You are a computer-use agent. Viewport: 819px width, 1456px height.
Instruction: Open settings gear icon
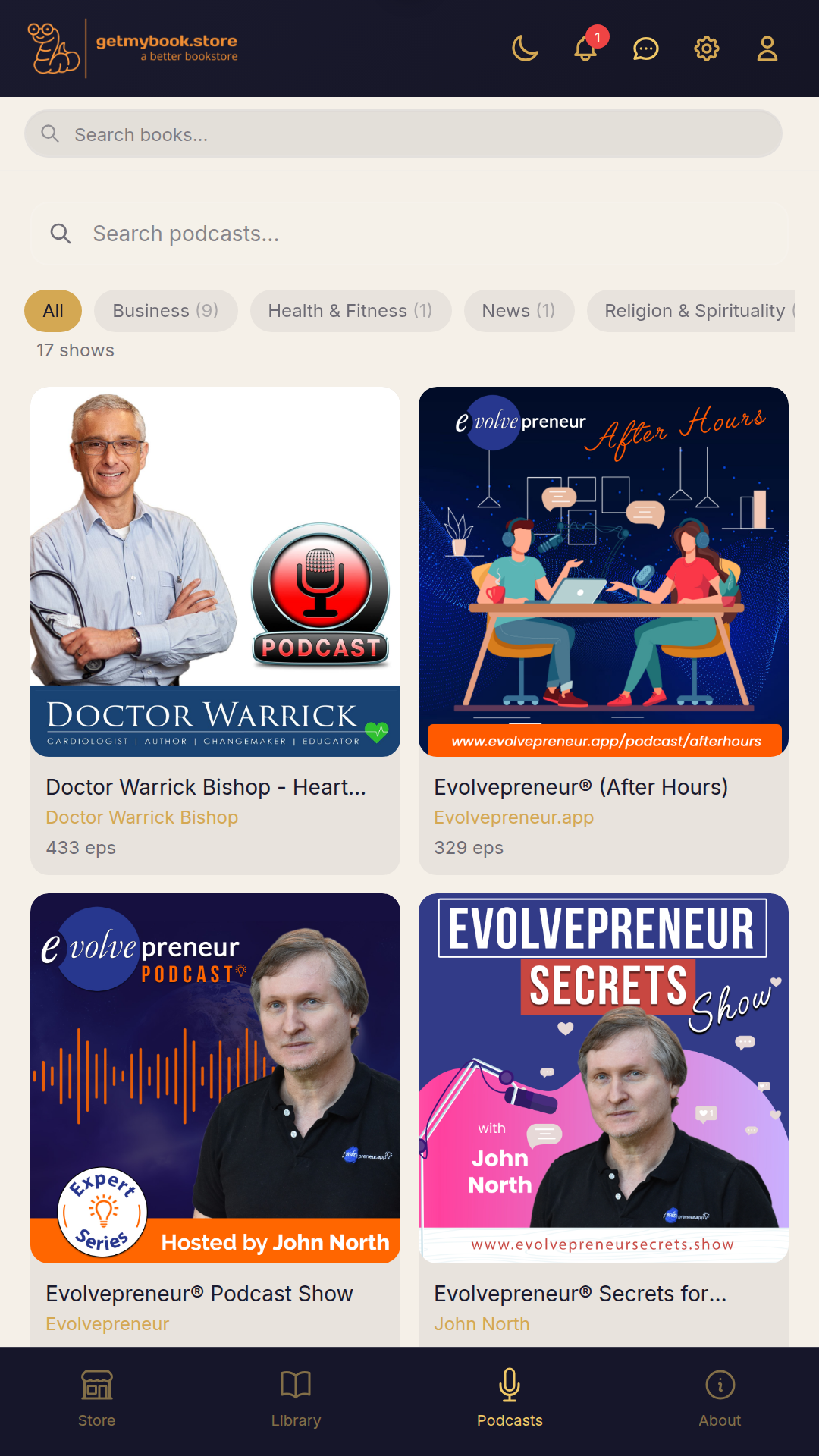coord(707,49)
